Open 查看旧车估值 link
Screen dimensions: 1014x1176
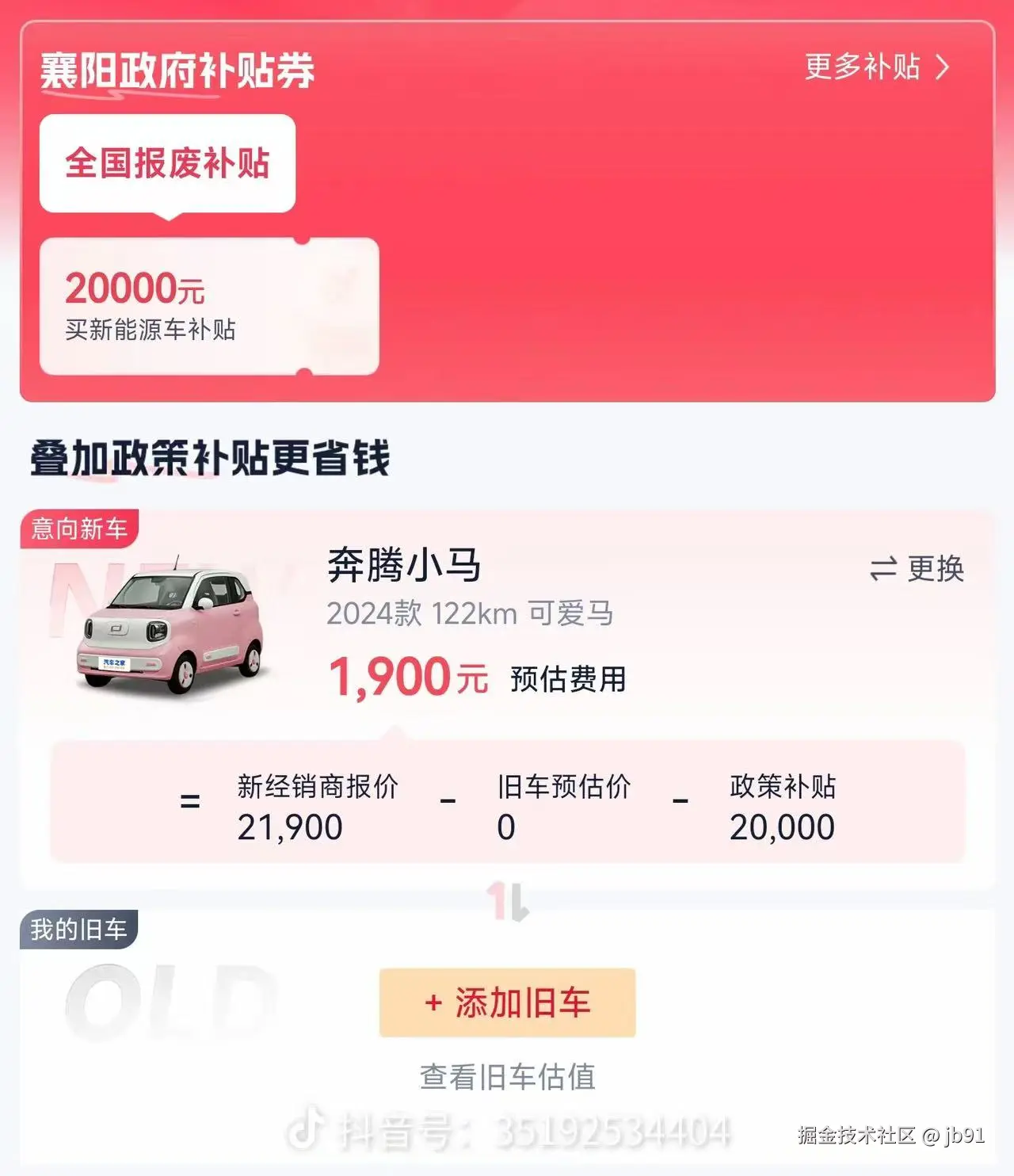(x=507, y=1076)
